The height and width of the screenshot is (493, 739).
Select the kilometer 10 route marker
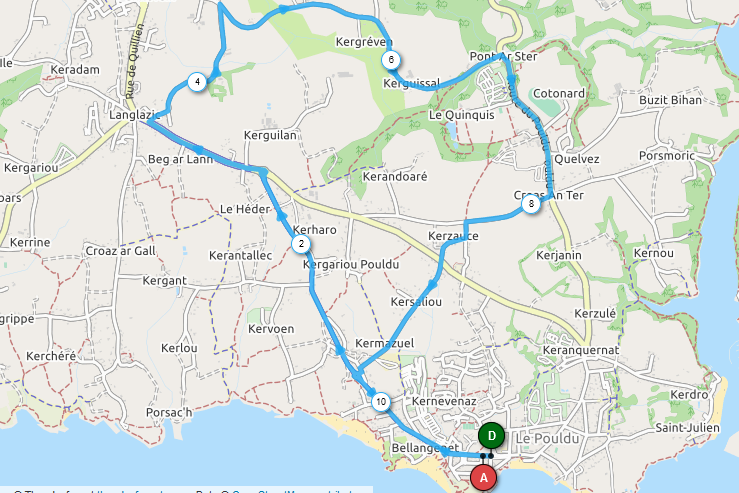click(381, 402)
